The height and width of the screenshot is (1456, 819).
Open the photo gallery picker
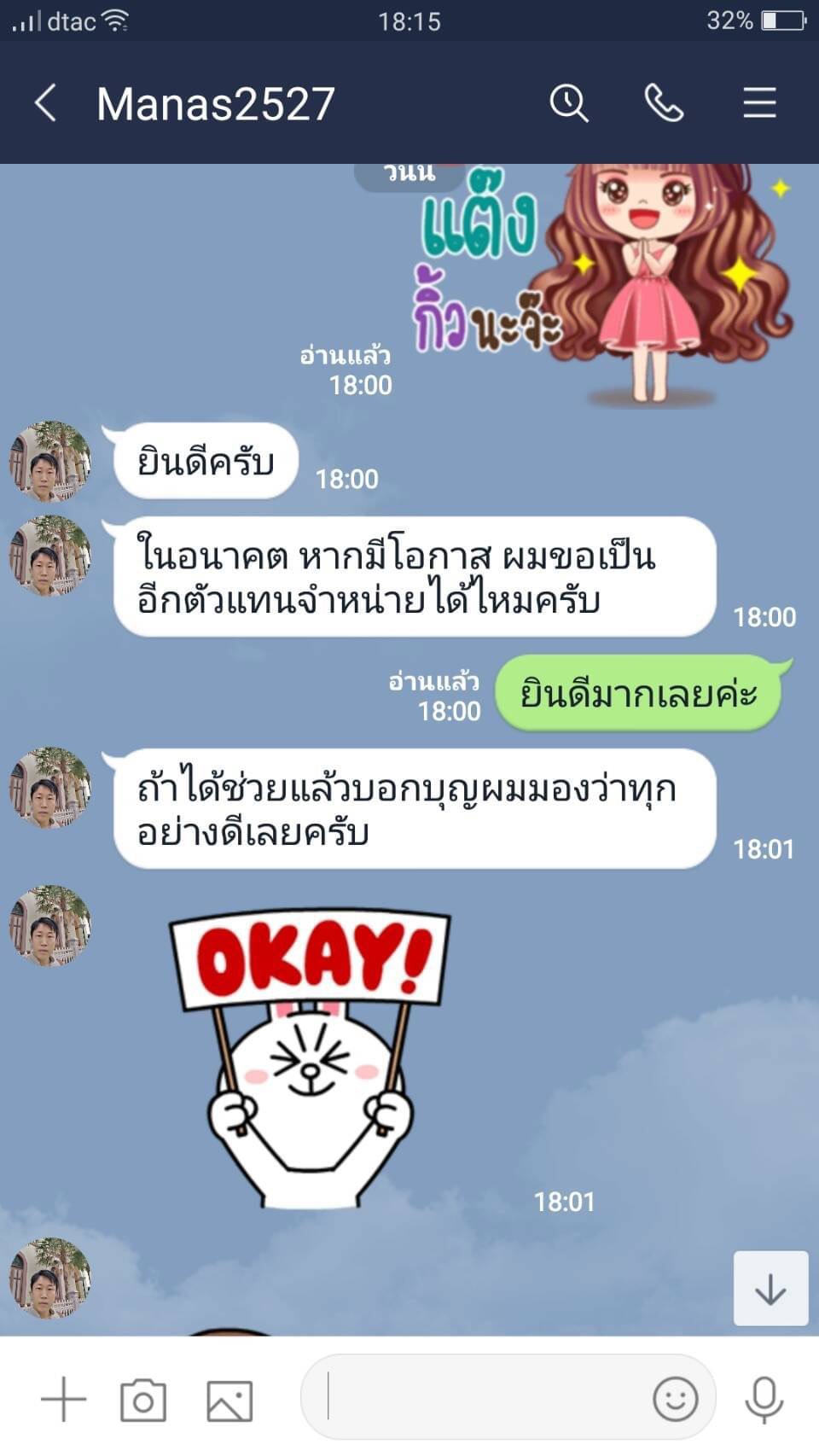(229, 1401)
